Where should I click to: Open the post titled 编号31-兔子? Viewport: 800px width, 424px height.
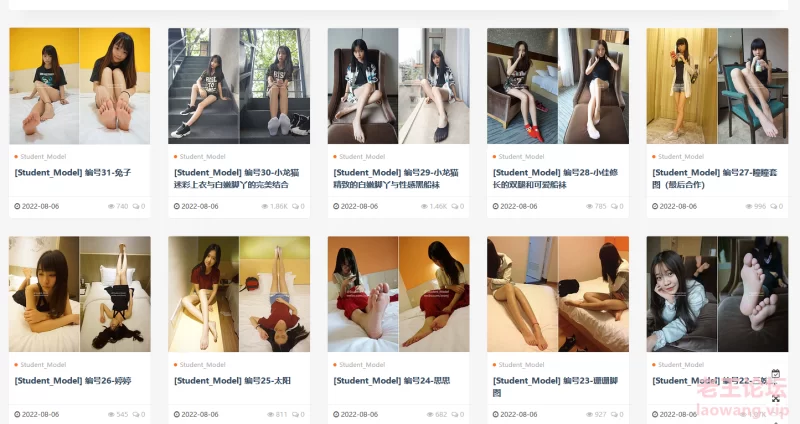(x=73, y=172)
